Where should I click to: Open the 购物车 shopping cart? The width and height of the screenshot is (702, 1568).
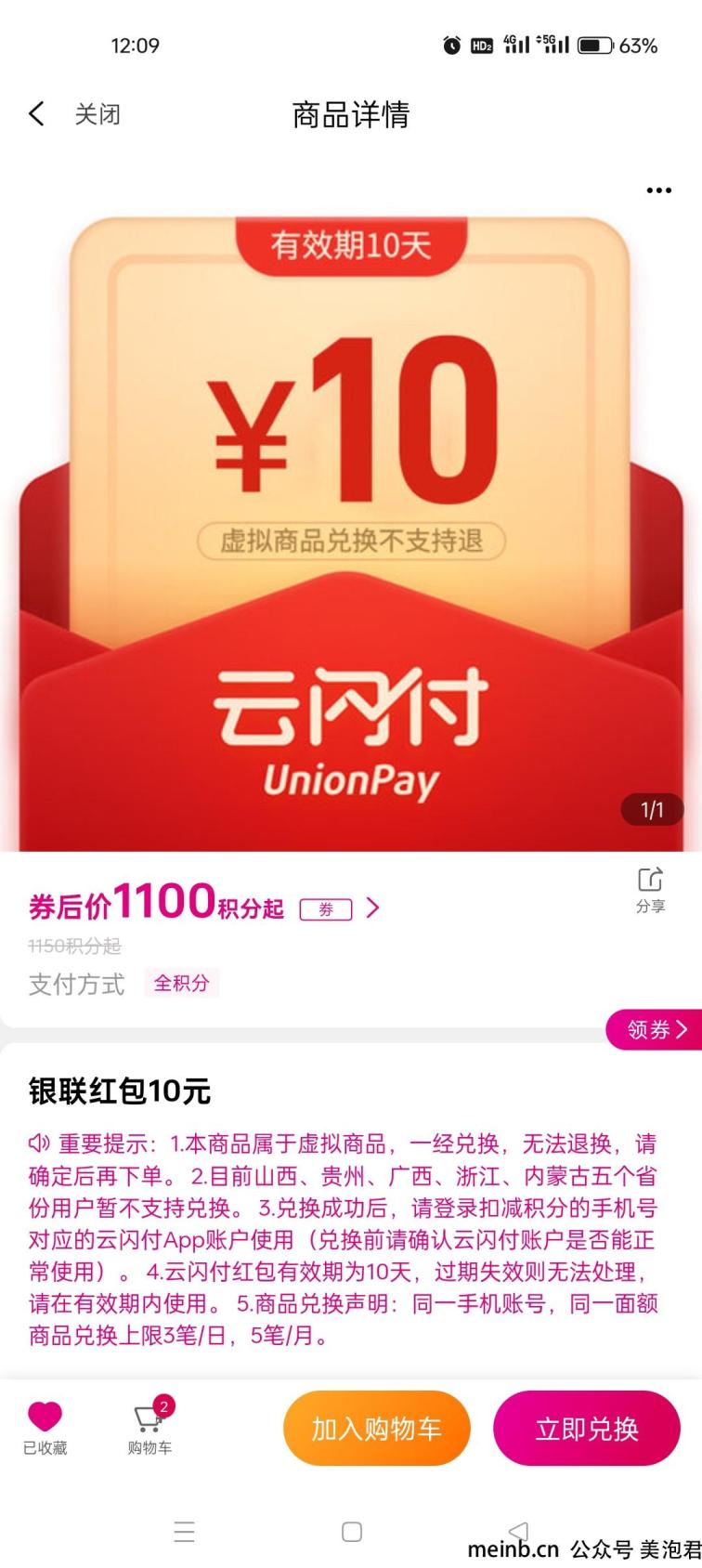tap(149, 1427)
